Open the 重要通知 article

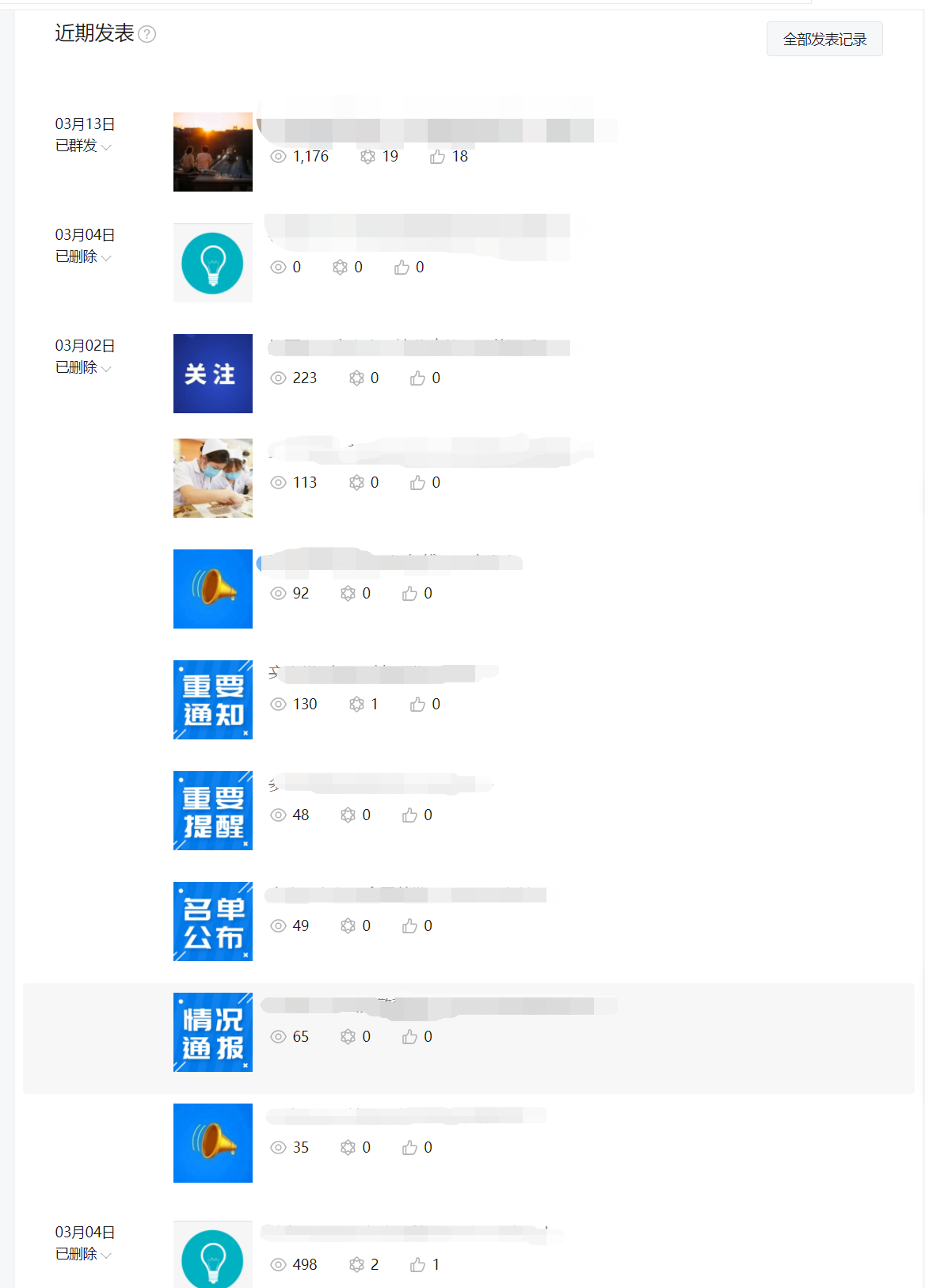point(212,700)
